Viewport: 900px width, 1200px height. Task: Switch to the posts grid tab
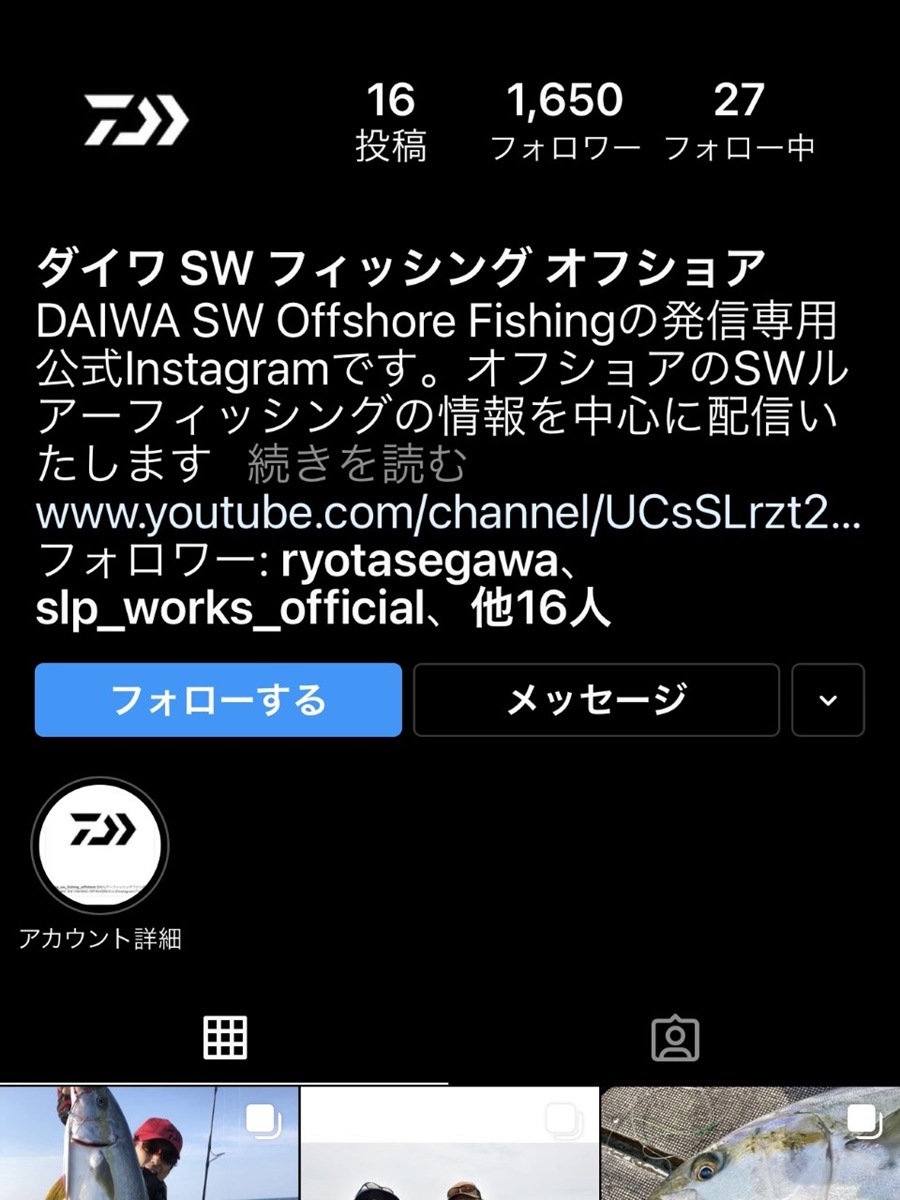pyautogui.click(x=224, y=1039)
